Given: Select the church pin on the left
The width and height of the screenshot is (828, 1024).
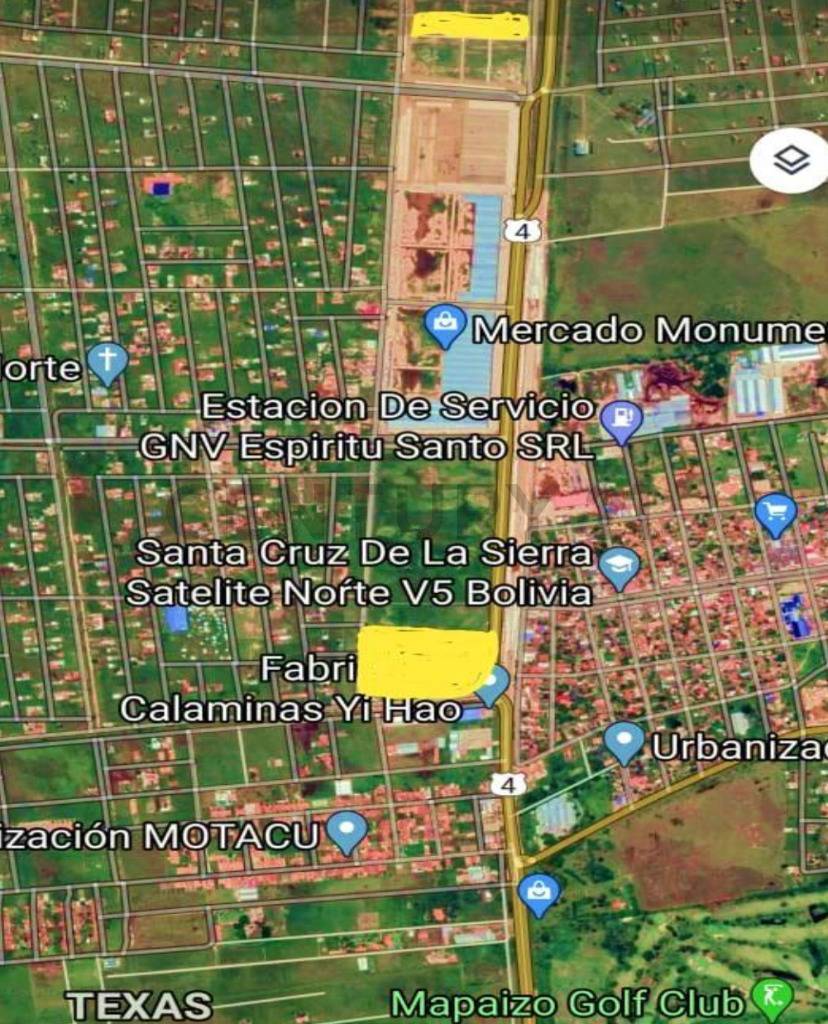Looking at the screenshot, I should pos(107,361).
